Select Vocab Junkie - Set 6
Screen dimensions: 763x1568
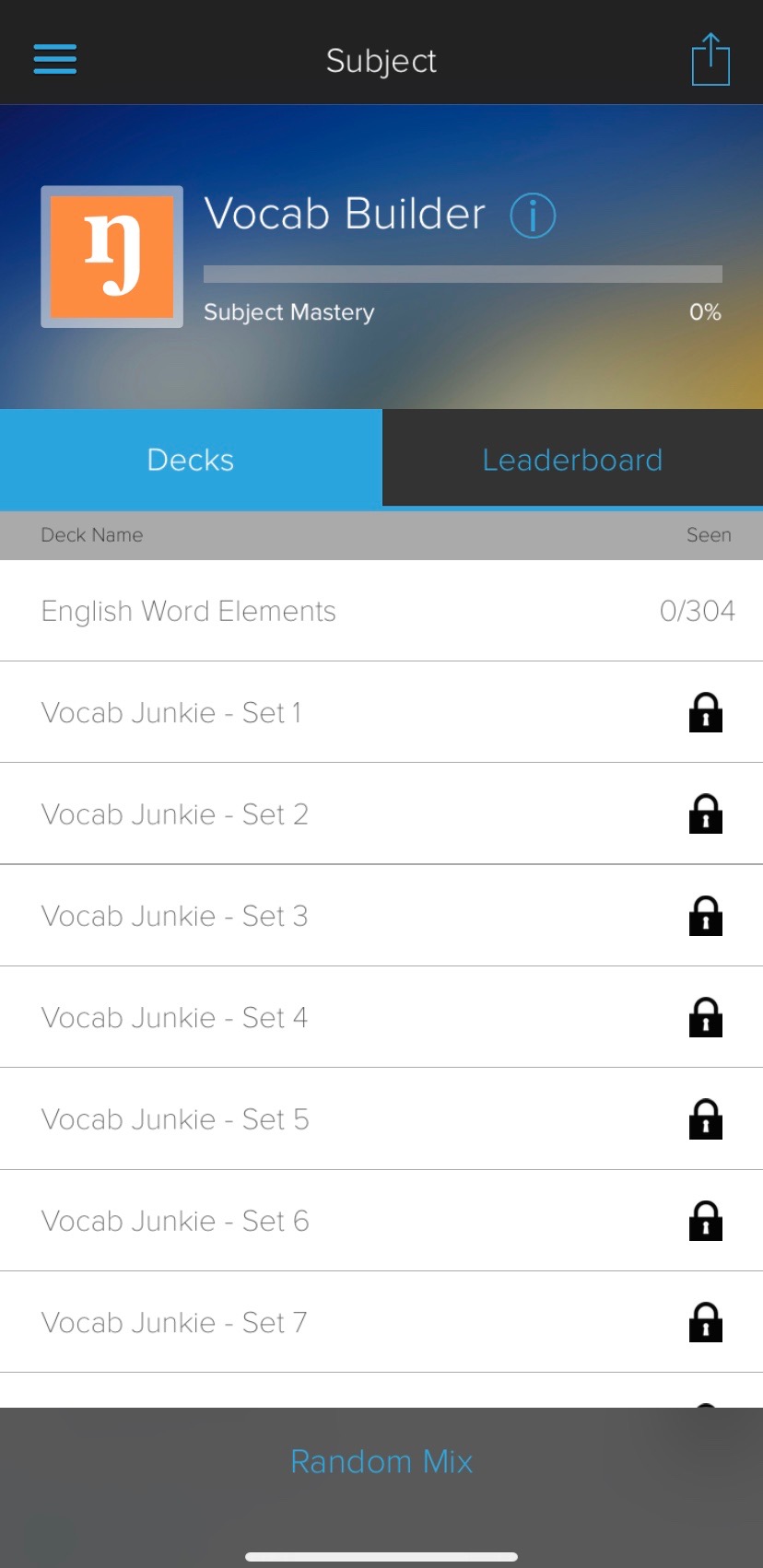[x=381, y=1221]
